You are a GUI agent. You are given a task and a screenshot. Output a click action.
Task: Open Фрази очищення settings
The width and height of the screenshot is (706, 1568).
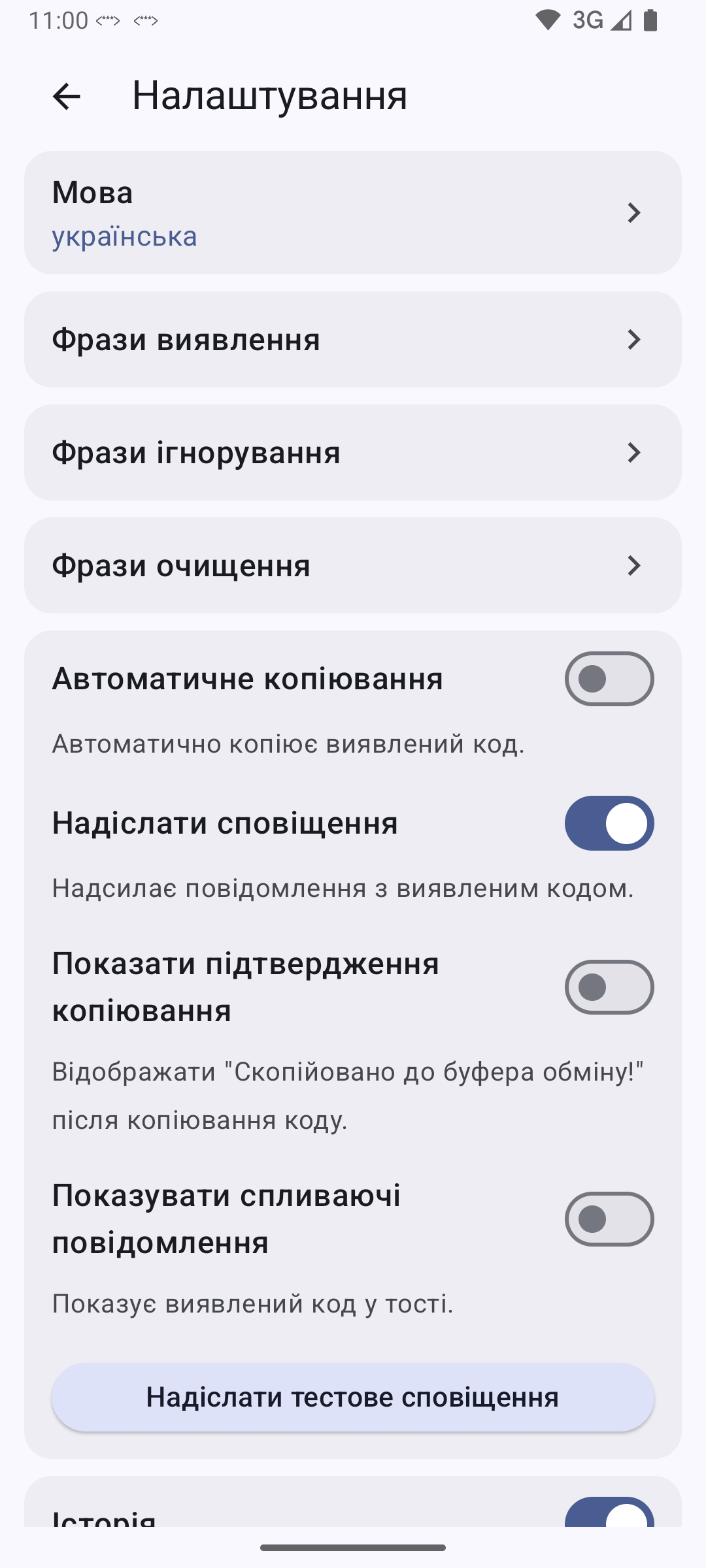[353, 566]
